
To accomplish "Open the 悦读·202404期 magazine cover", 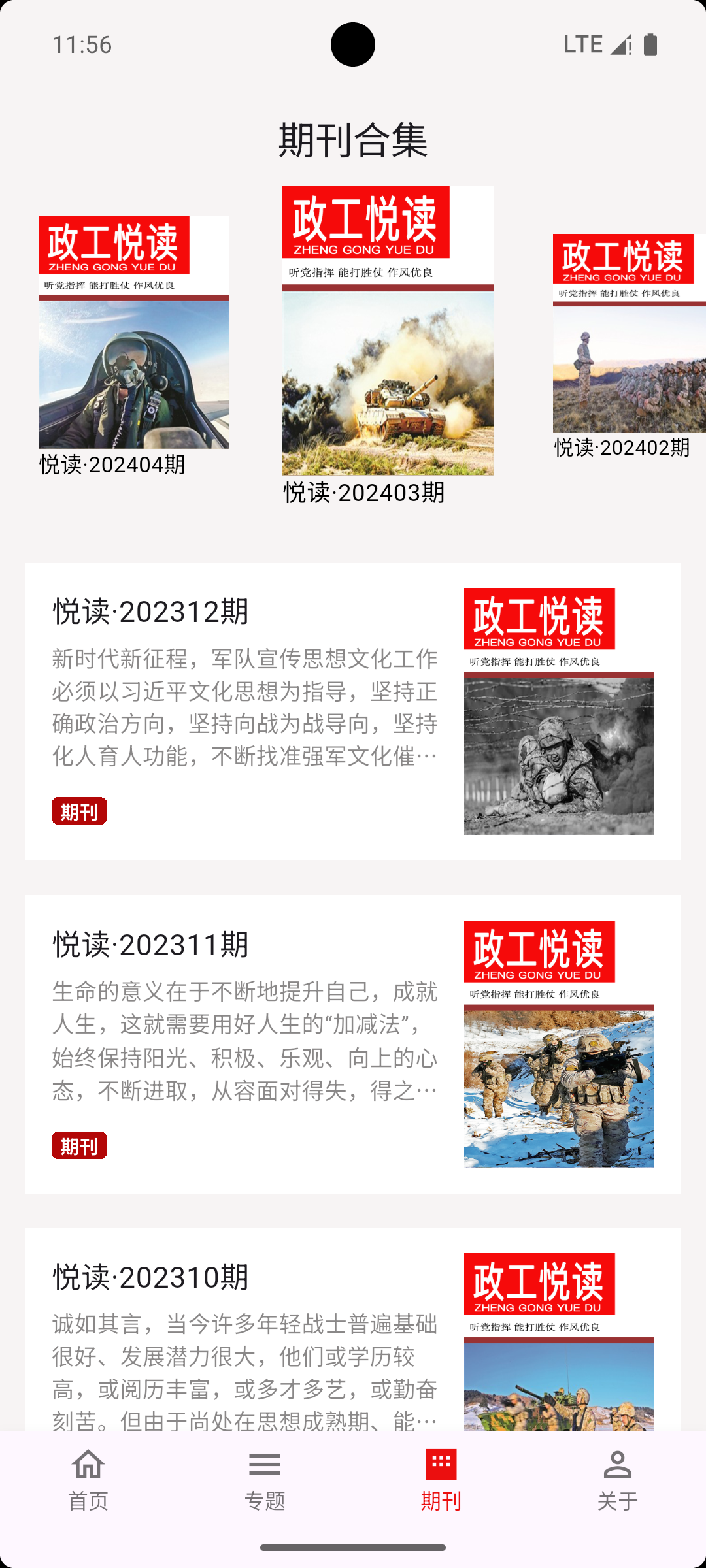I will click(133, 332).
